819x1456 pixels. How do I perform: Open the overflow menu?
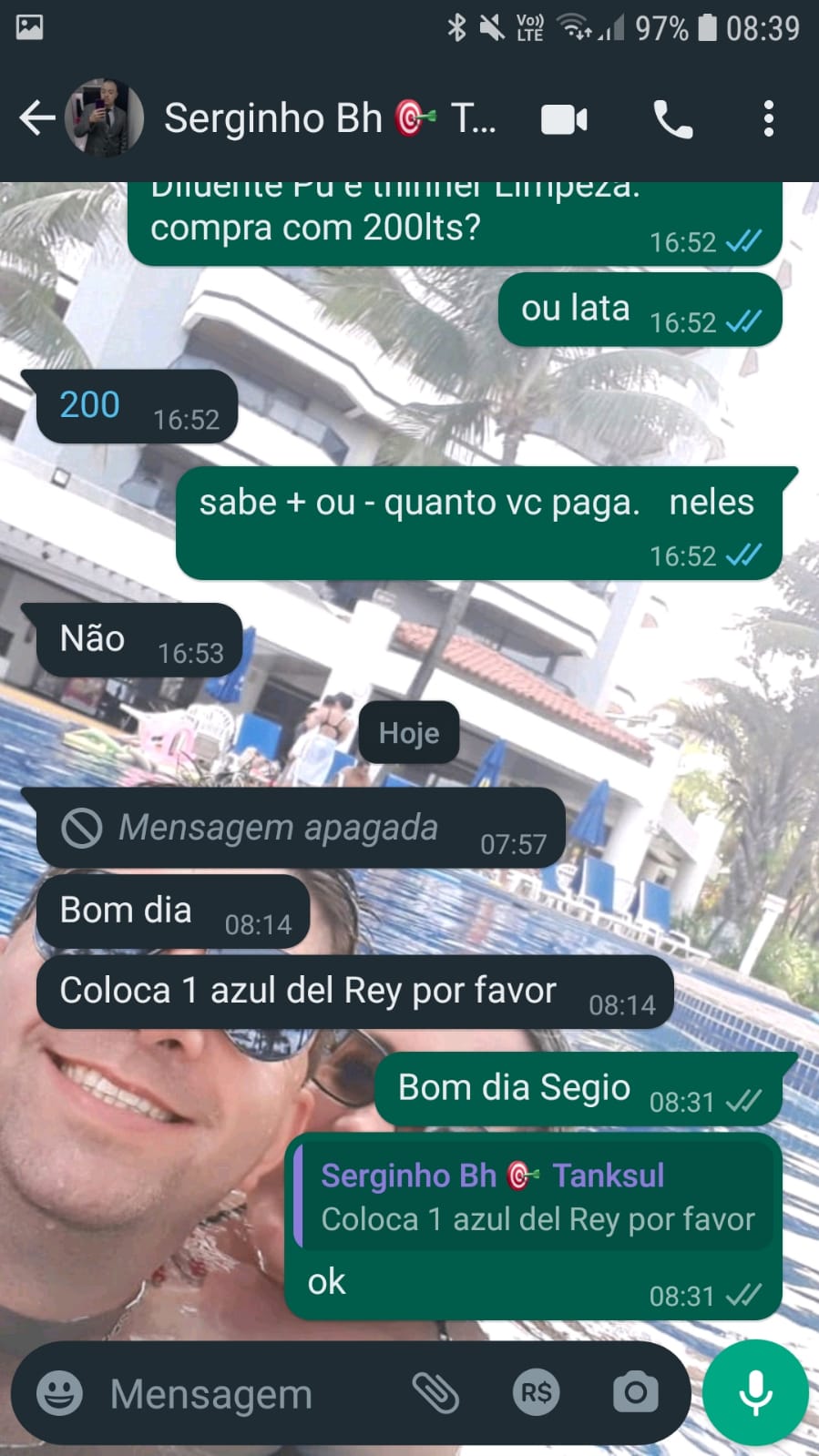(768, 119)
